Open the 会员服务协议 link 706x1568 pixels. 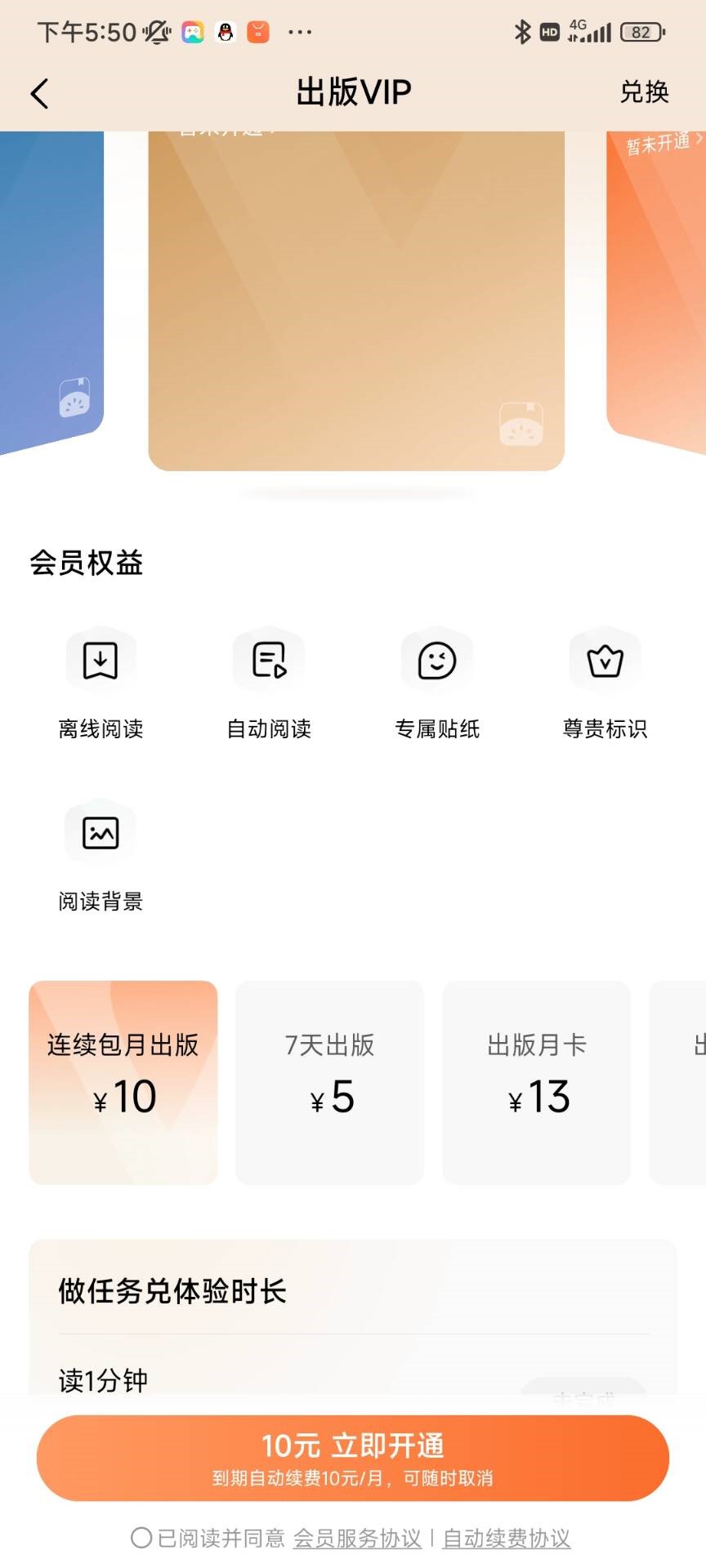[357, 1539]
